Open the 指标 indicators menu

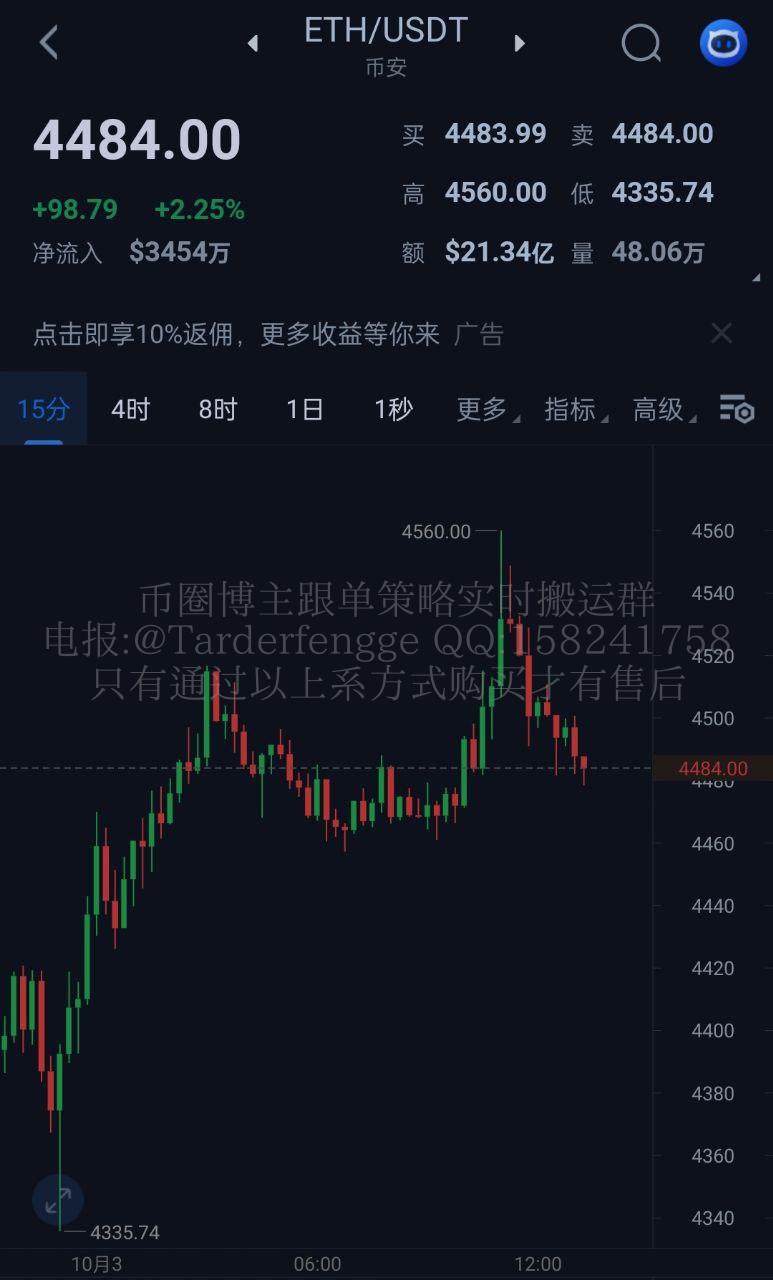coord(571,409)
